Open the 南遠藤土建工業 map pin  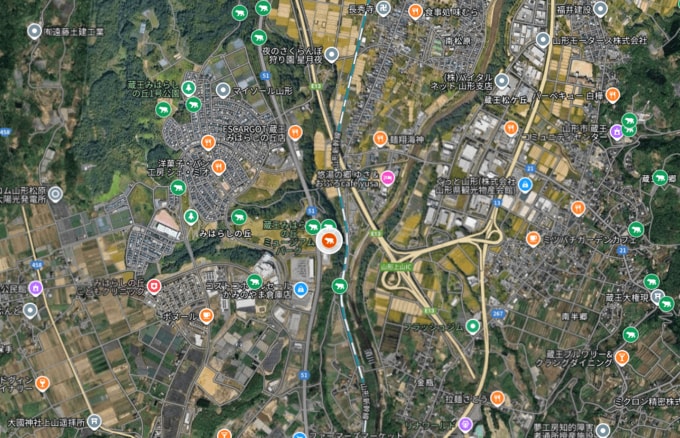tap(35, 32)
